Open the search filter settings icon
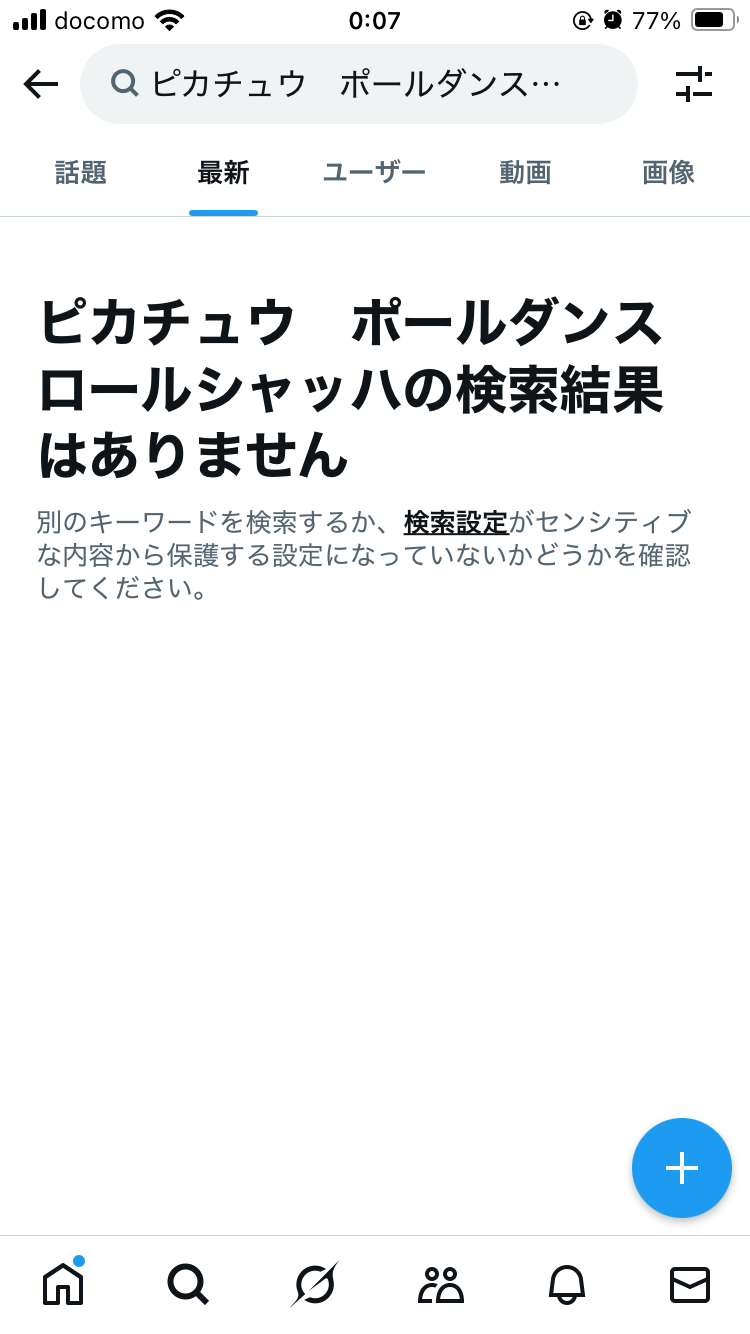Screen dimensions: 750x1334 point(693,84)
